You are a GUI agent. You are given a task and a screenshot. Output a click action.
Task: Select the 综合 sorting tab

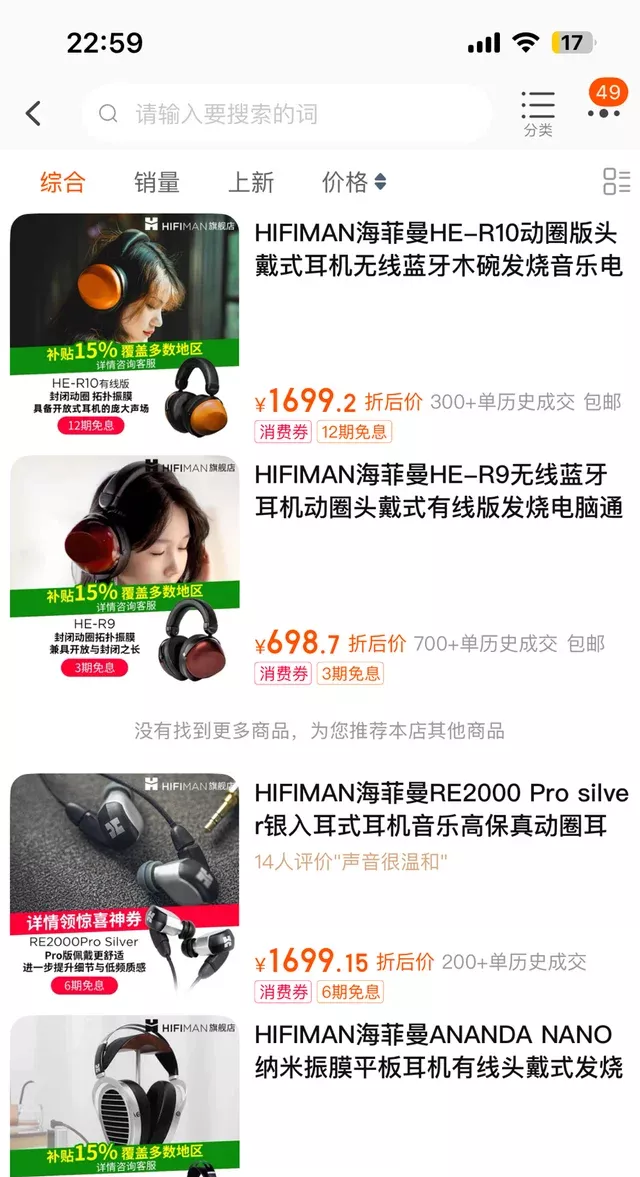(63, 182)
